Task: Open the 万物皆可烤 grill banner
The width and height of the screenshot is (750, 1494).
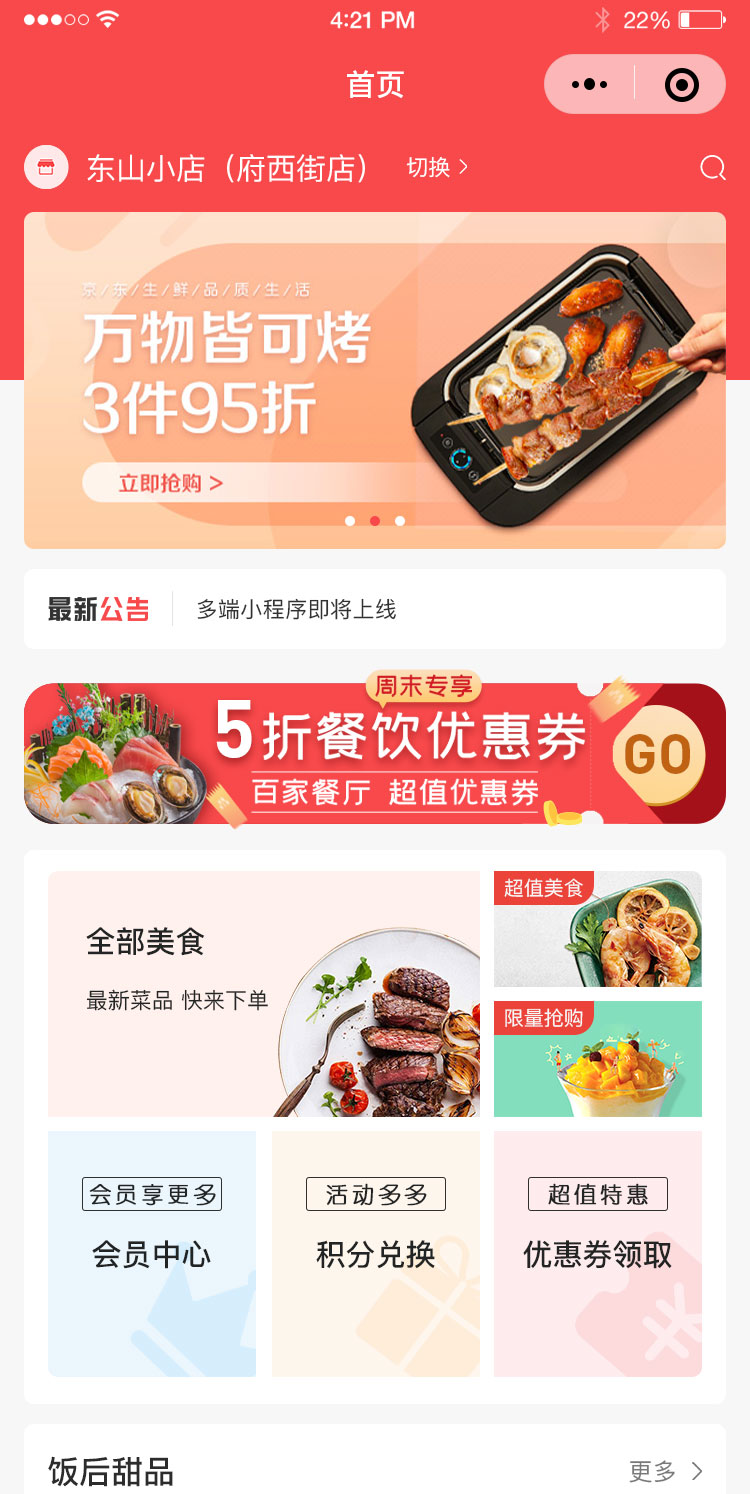Action: 374,380
